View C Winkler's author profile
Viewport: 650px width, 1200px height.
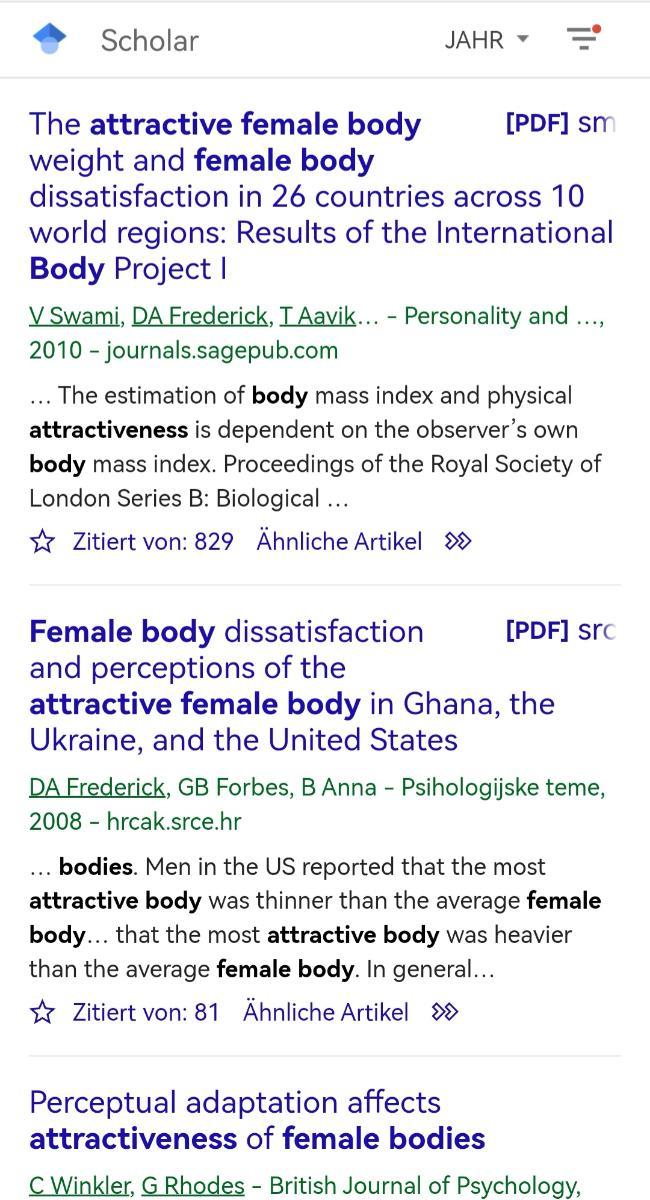pyautogui.click(x=80, y=1186)
